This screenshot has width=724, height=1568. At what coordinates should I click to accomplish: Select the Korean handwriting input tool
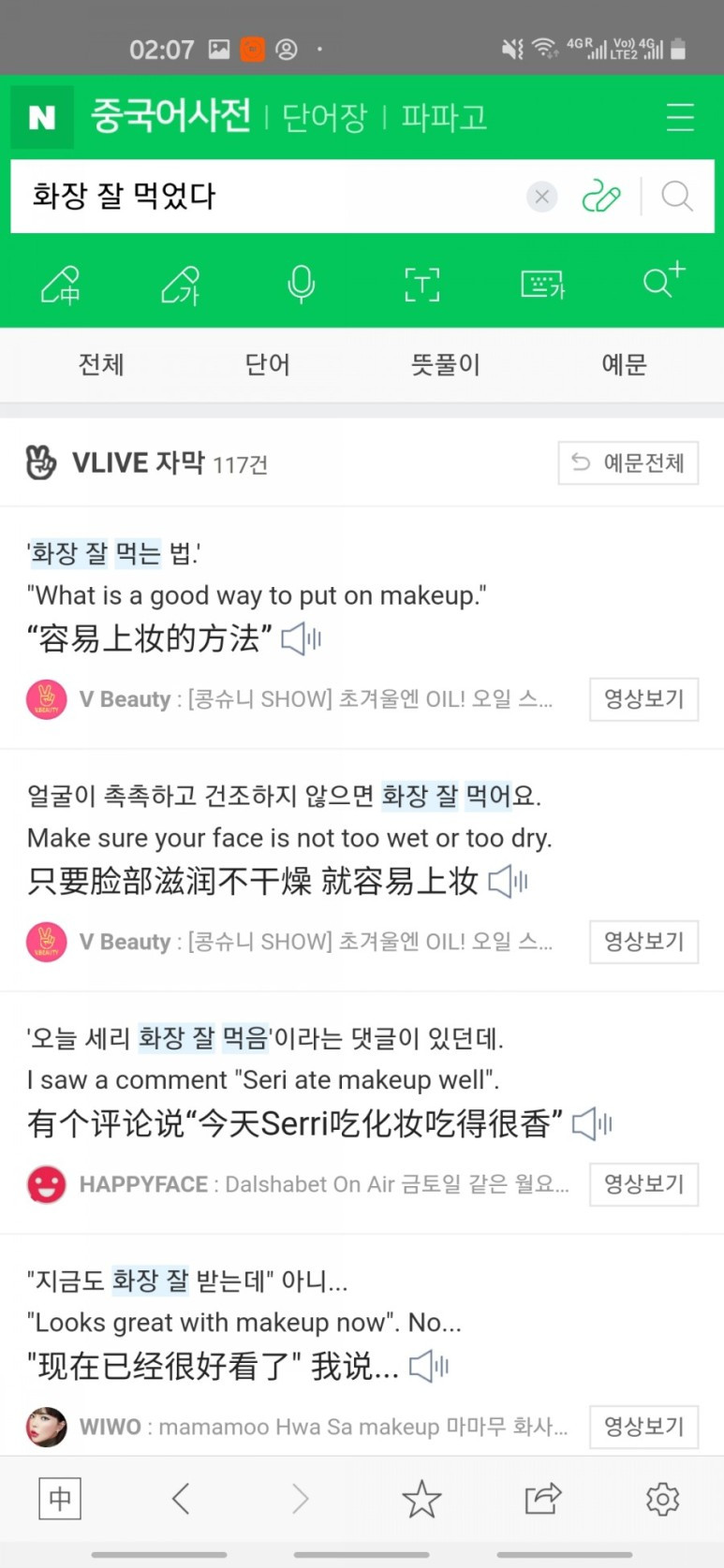pyautogui.click(x=181, y=285)
